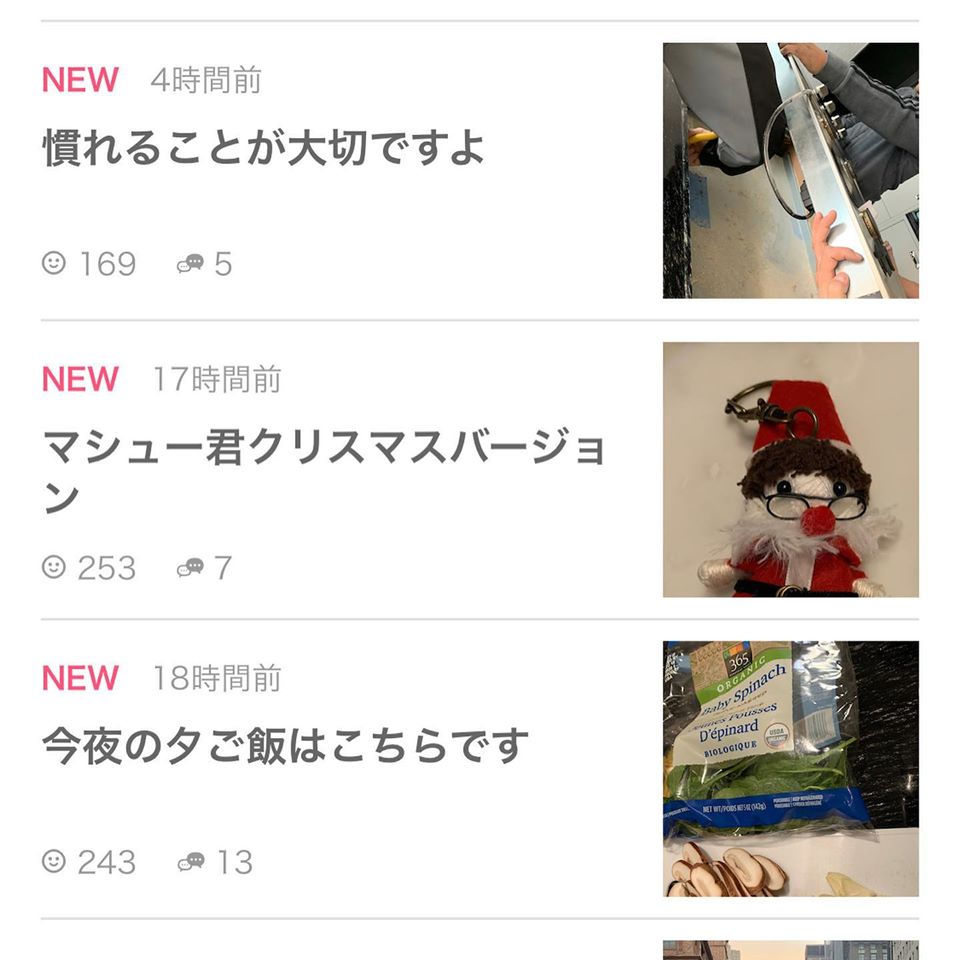The height and width of the screenshot is (960, 960).
Task: Open the post 慣れることが大切ですよ
Action: [x=264, y=148]
